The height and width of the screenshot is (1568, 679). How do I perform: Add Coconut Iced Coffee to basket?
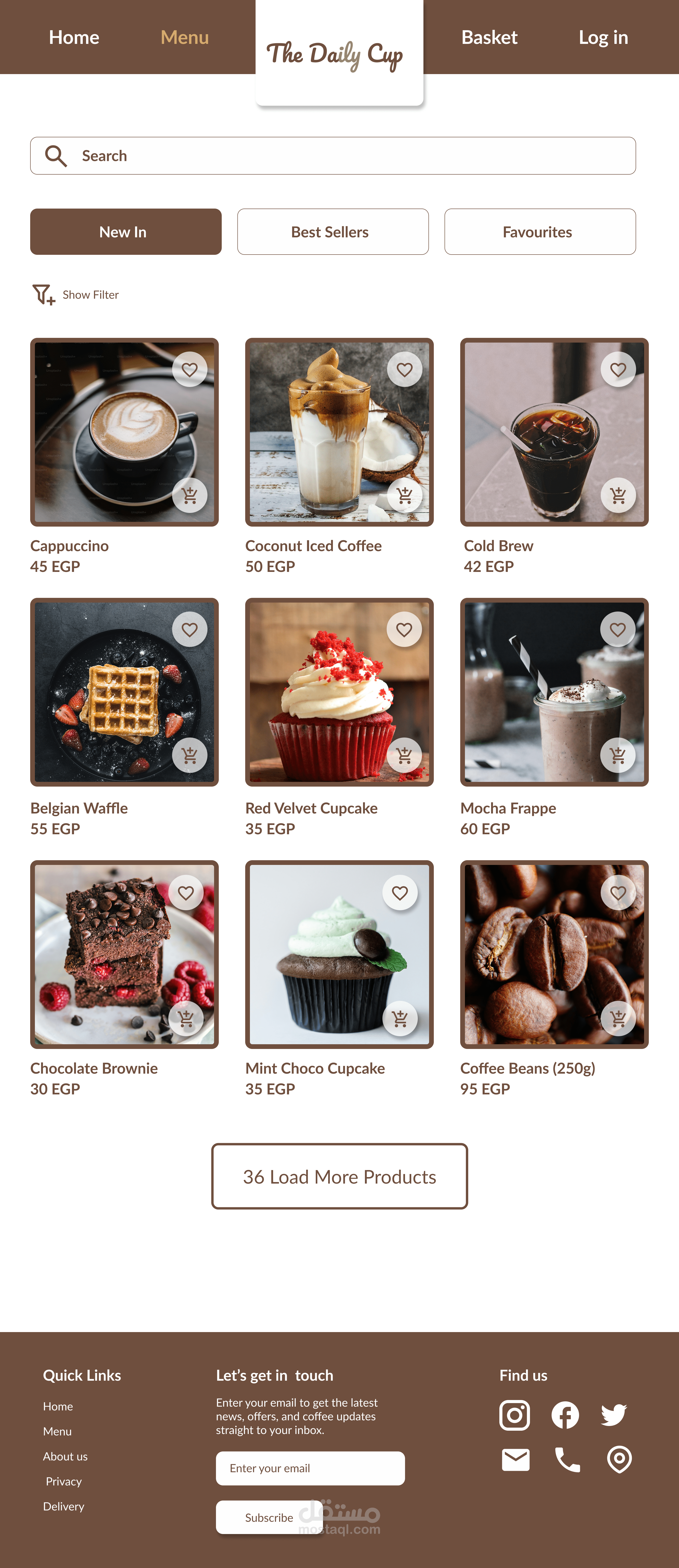tap(405, 495)
